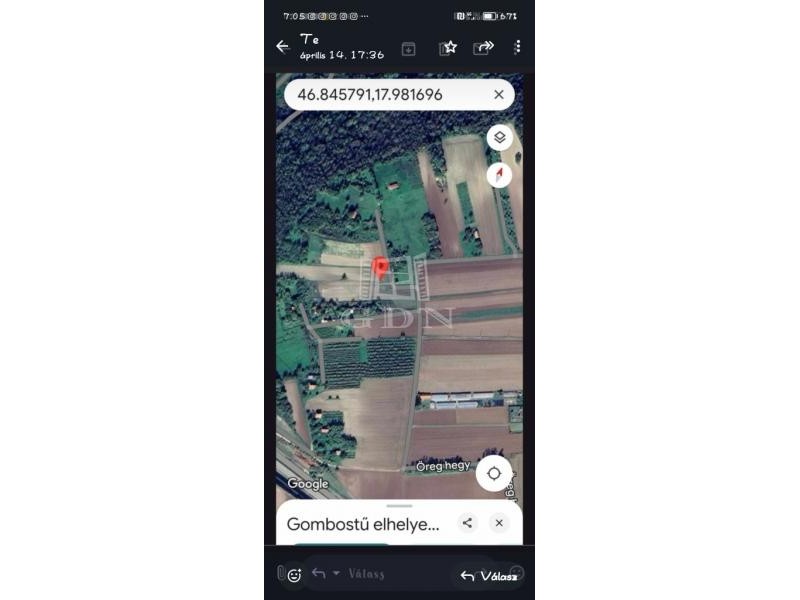Tap the Válasz reply button
Viewport: 800px width, 600px height.
489,575
